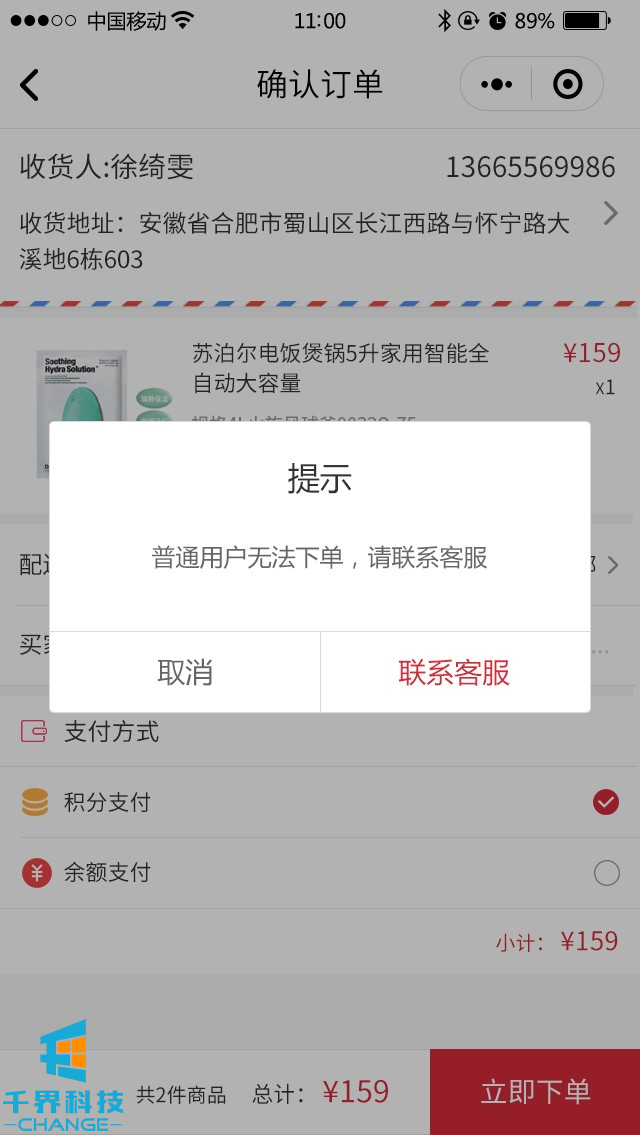Choose 联系客服 in the dialog
Image resolution: width=640 pixels, height=1135 pixels.
[x=454, y=672]
